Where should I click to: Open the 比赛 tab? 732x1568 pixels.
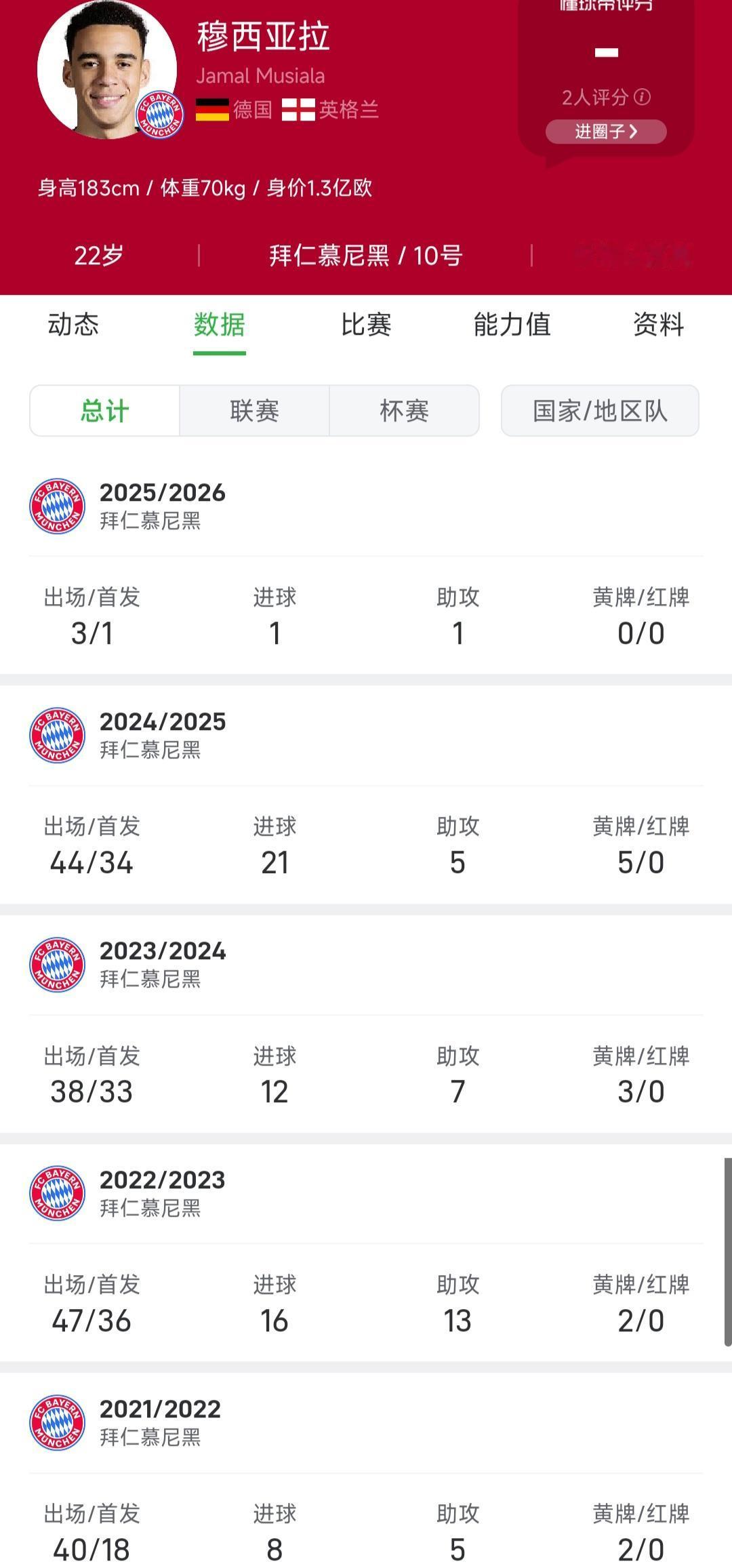pos(366,325)
